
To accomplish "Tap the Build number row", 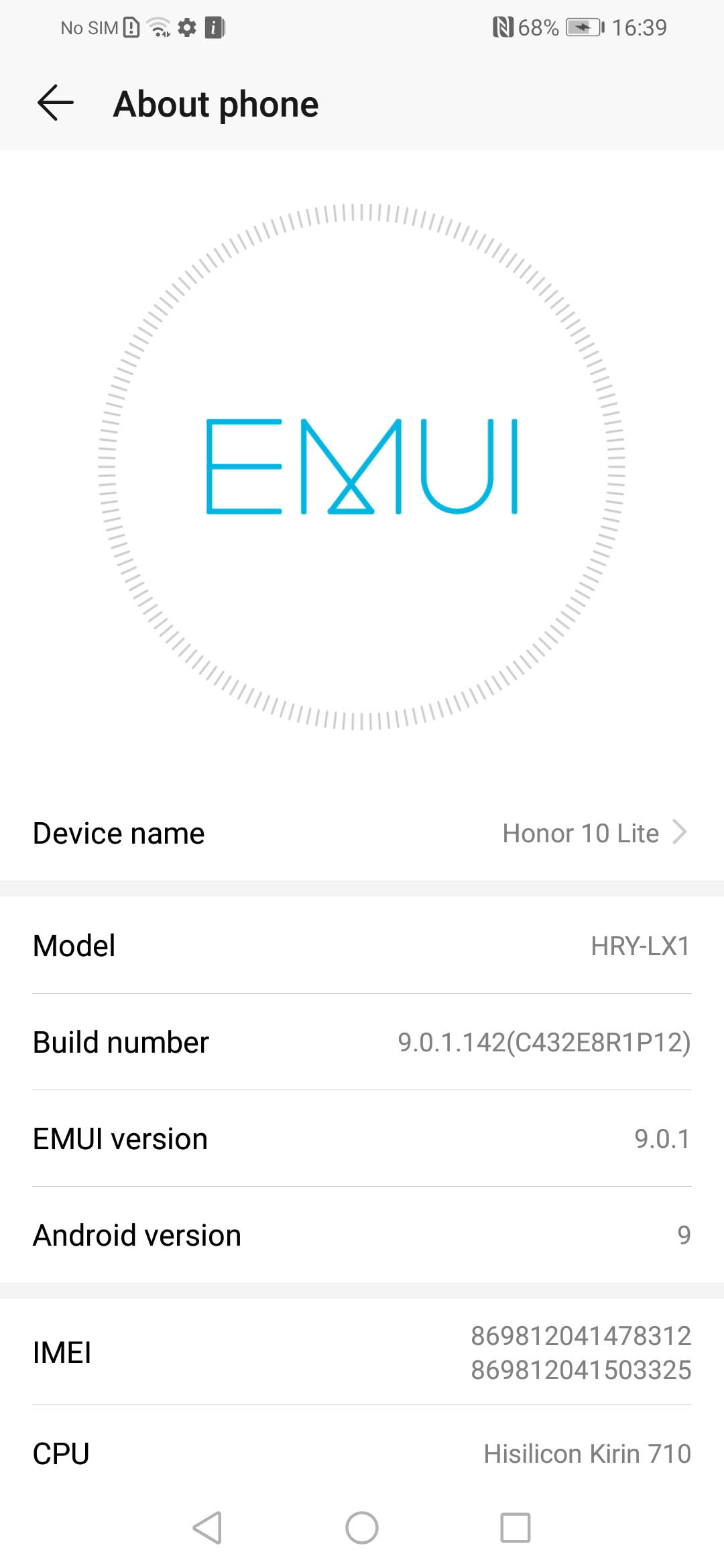I will [x=362, y=1042].
